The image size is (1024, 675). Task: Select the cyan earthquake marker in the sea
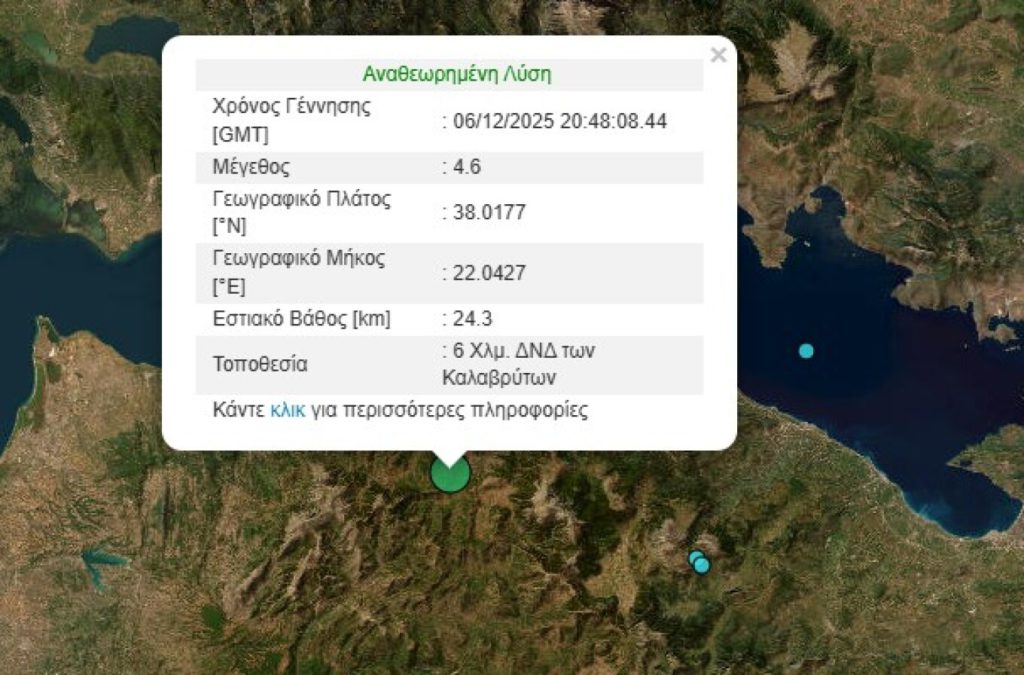click(806, 350)
